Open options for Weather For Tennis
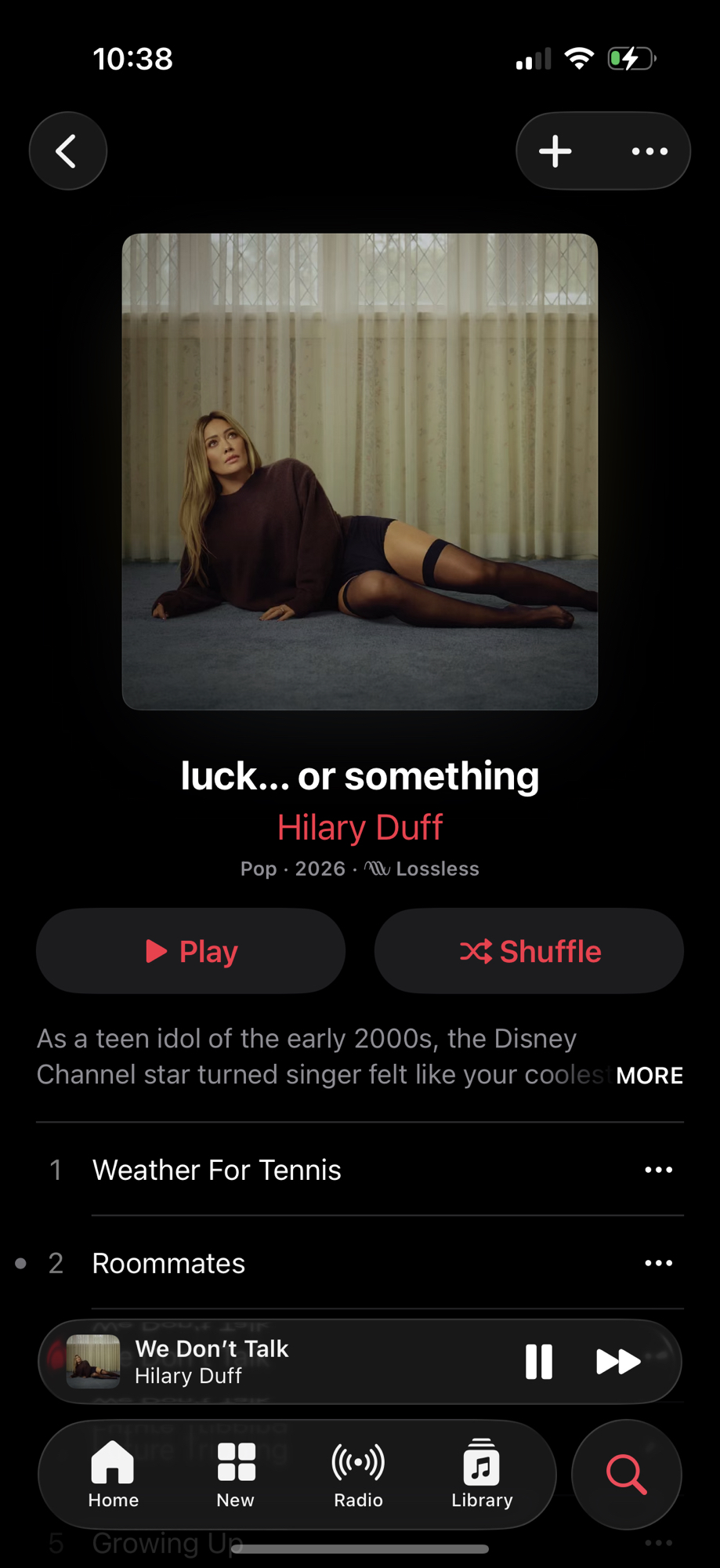 [658, 1170]
